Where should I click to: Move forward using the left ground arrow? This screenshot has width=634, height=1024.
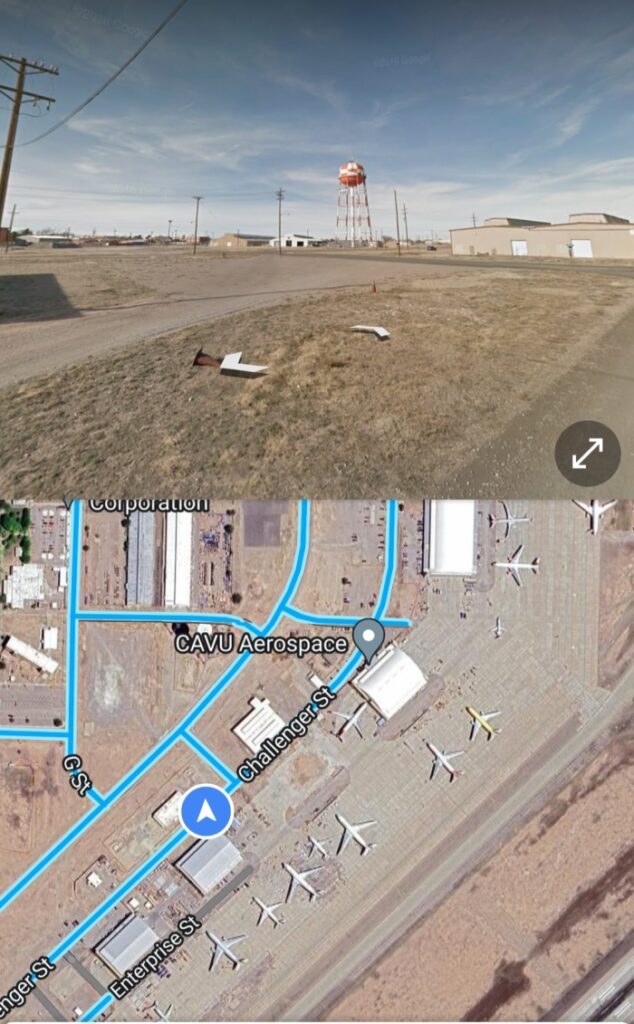click(242, 365)
